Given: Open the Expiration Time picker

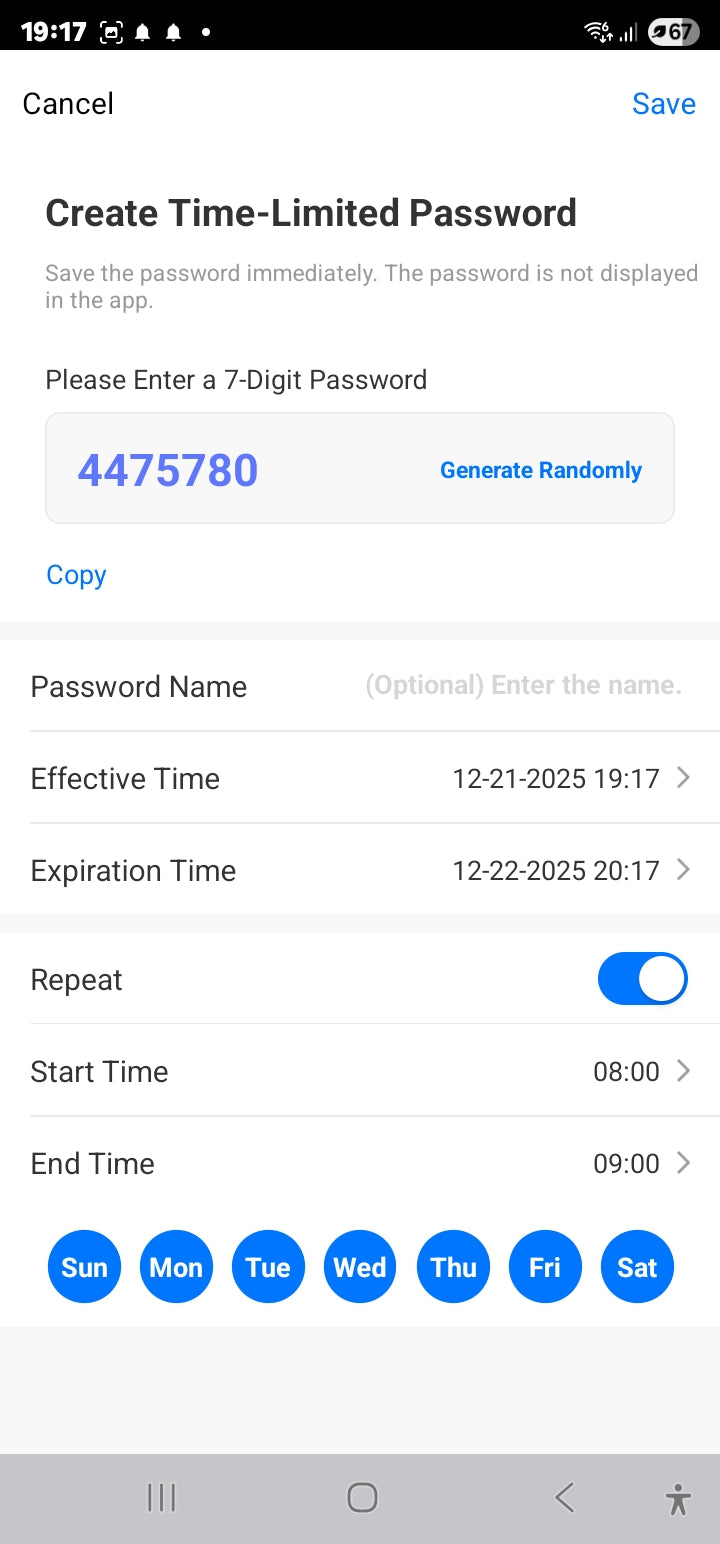Looking at the screenshot, I should [x=570, y=870].
